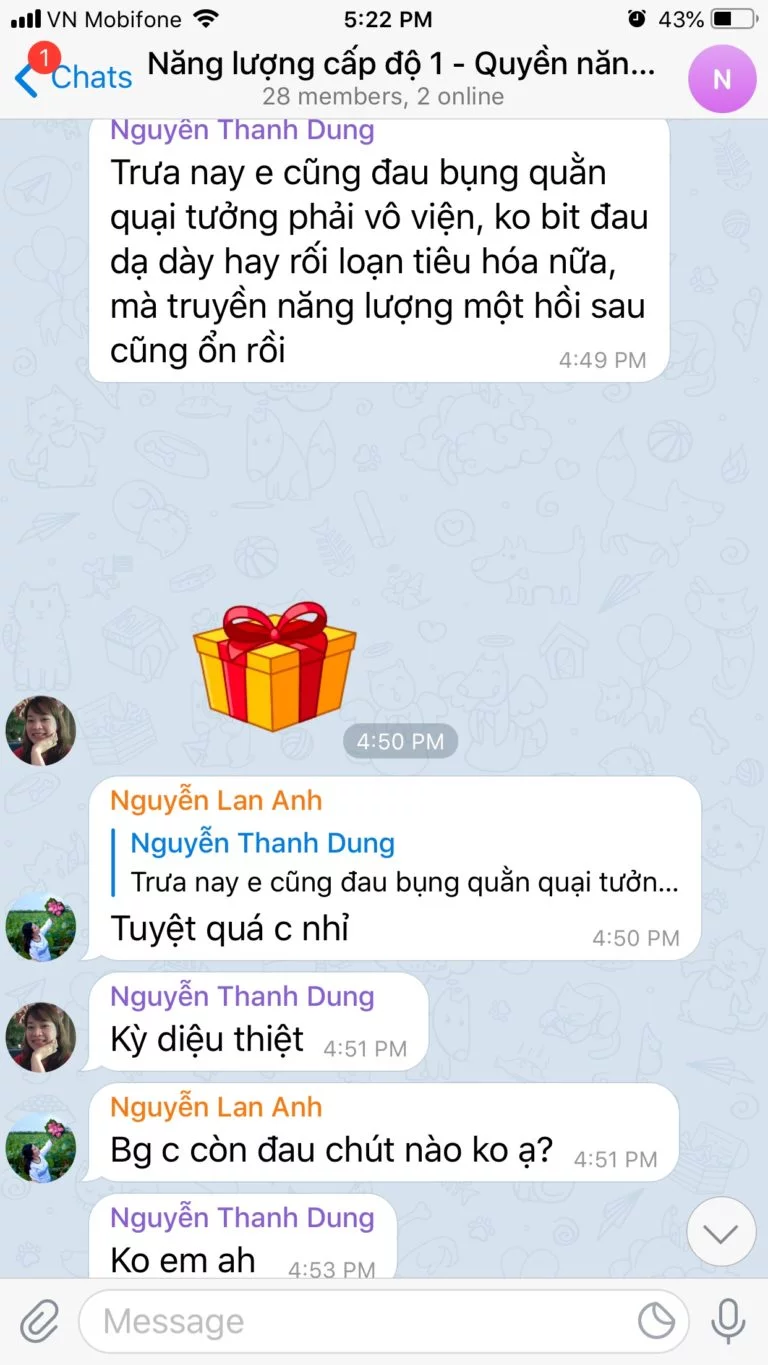Viewport: 768px width, 1365px height.
Task: Tap Nguyễn Thanh Dung's name above 'Kỳ diệu thiệt'
Action: pyautogui.click(x=242, y=996)
